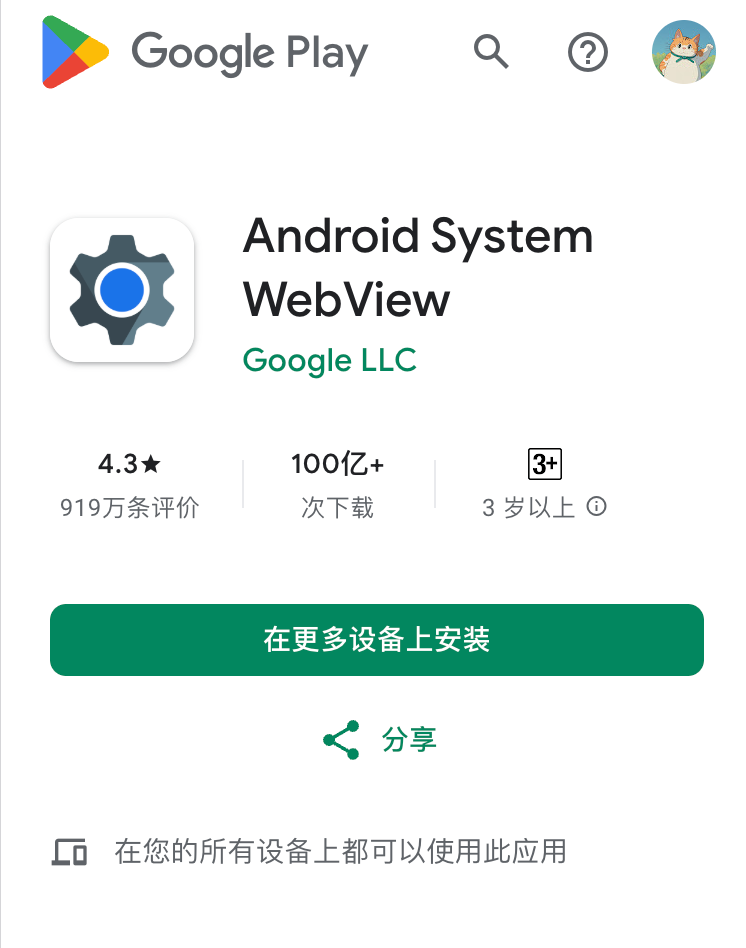Screen dimensions: 746x948
Task: Go to Google Play home via logo
Action: click(205, 52)
